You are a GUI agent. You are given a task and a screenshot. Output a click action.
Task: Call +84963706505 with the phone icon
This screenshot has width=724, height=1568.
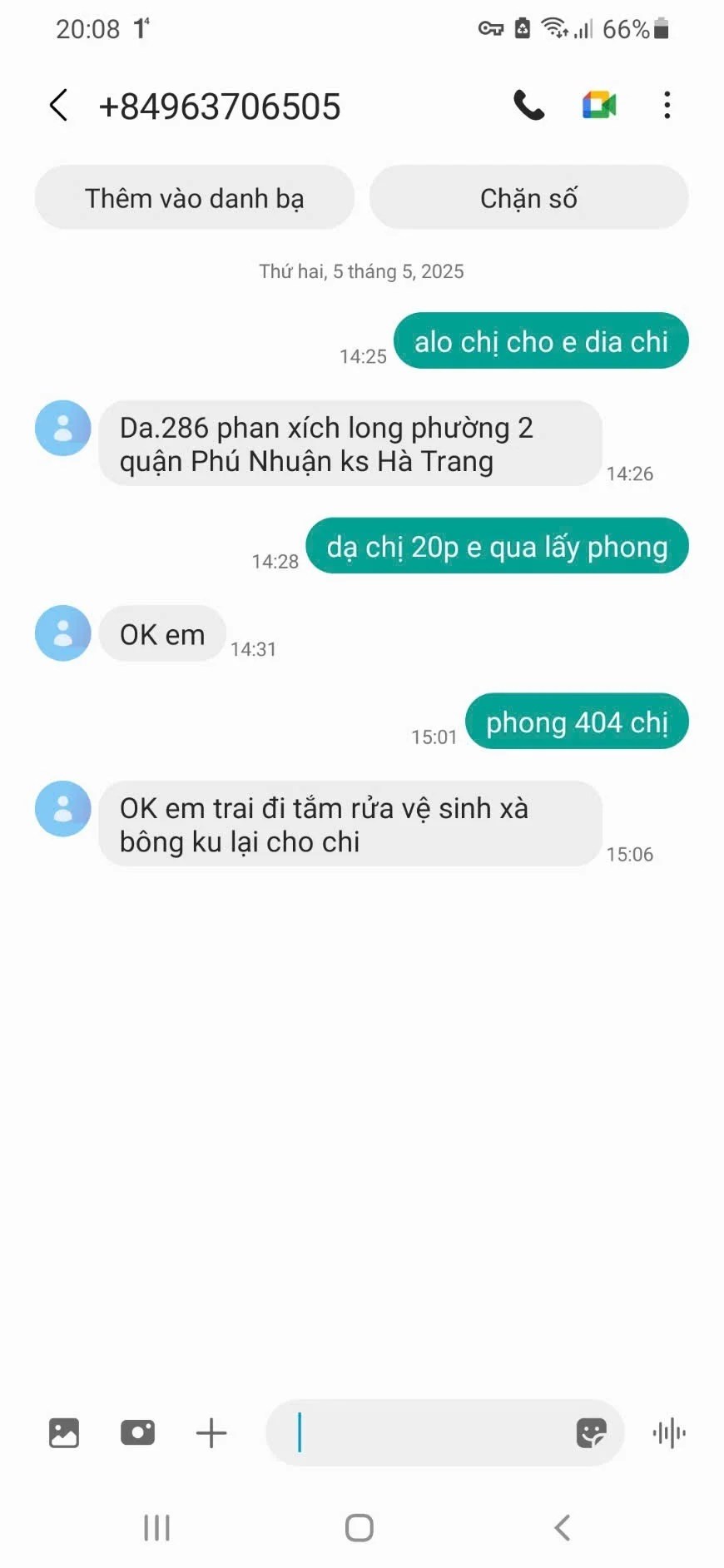click(x=528, y=106)
